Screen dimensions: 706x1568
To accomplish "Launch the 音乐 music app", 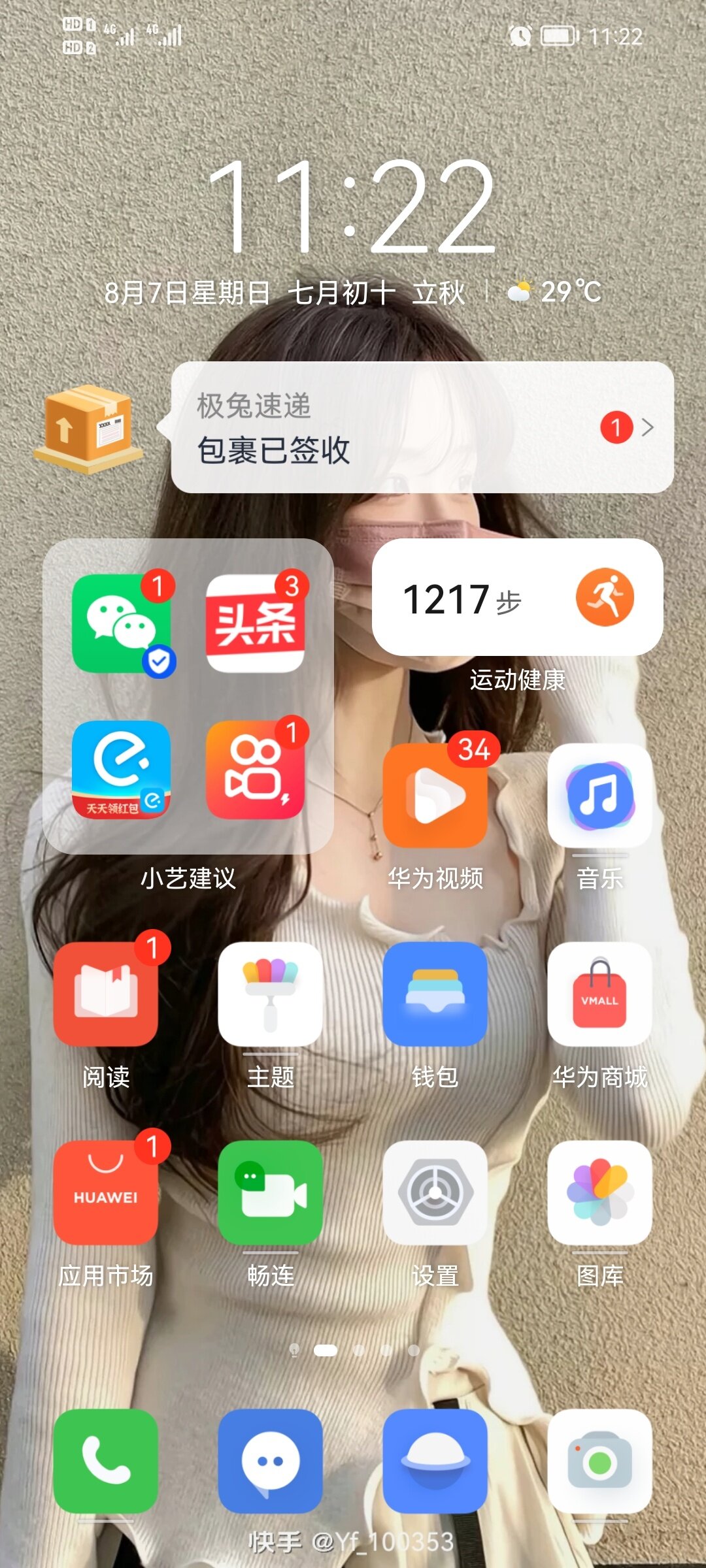I will point(600,795).
